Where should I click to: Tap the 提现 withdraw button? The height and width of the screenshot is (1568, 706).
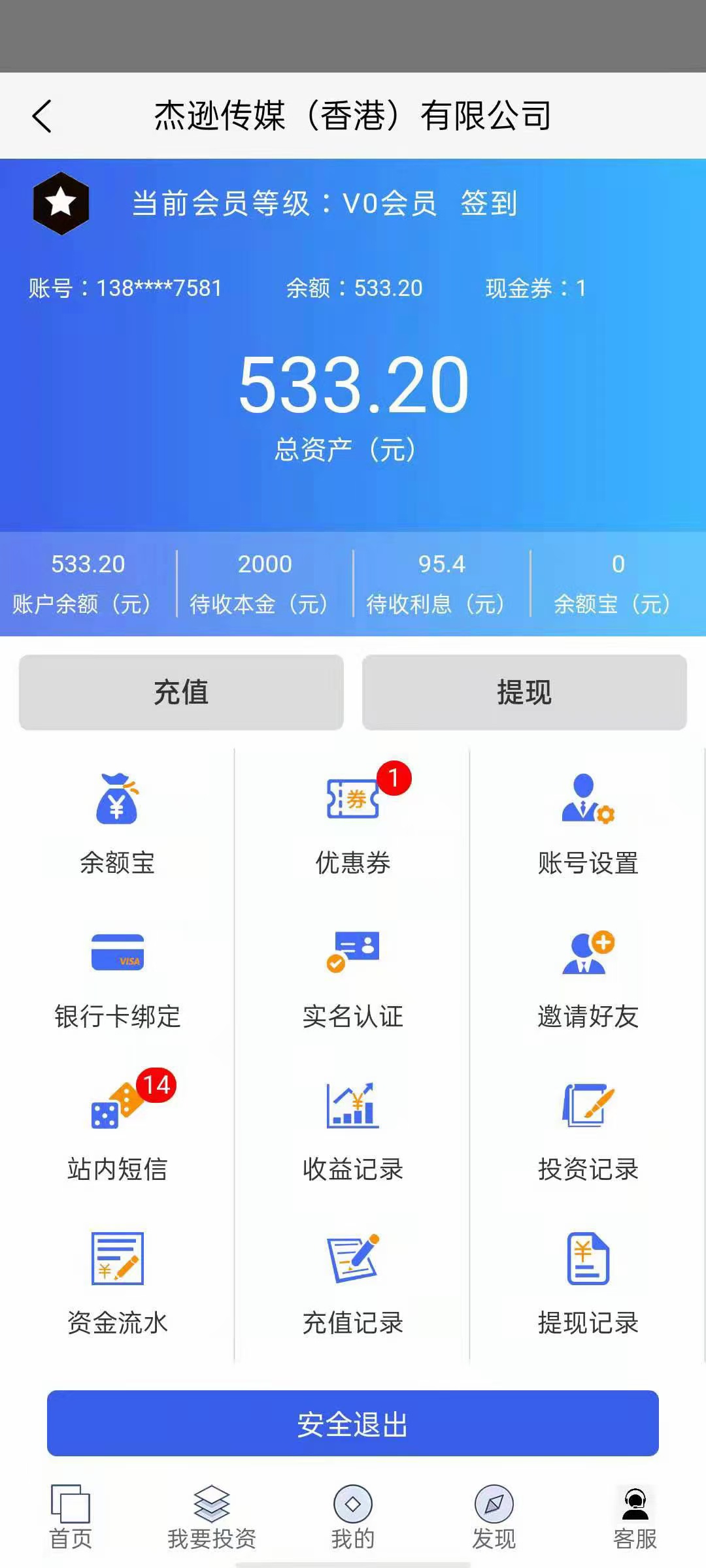coord(524,692)
